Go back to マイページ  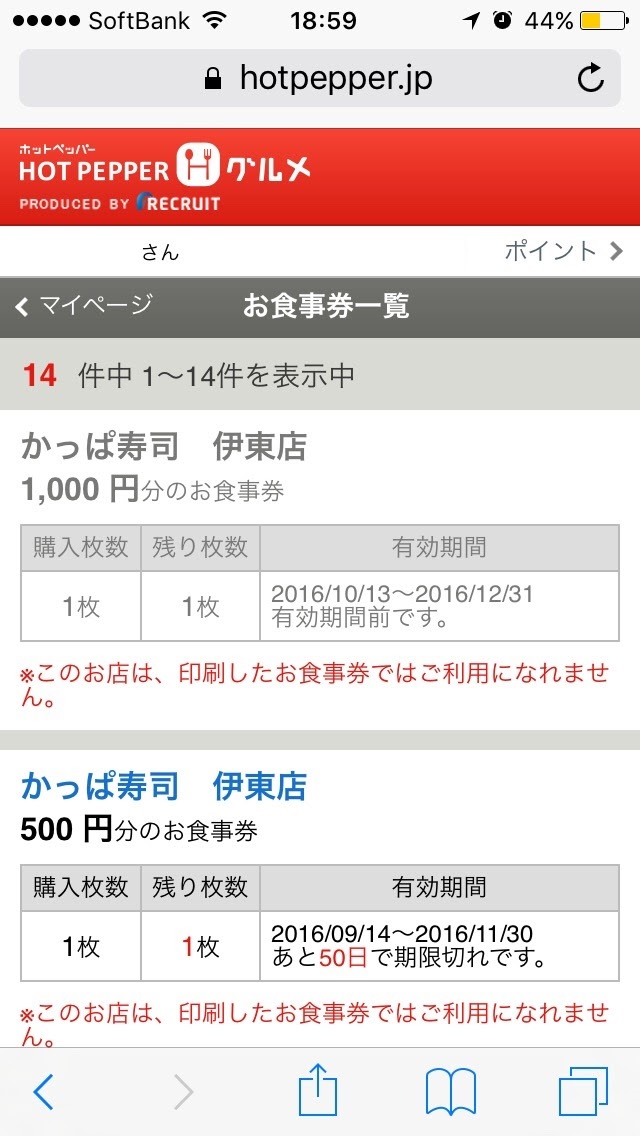click(84, 306)
